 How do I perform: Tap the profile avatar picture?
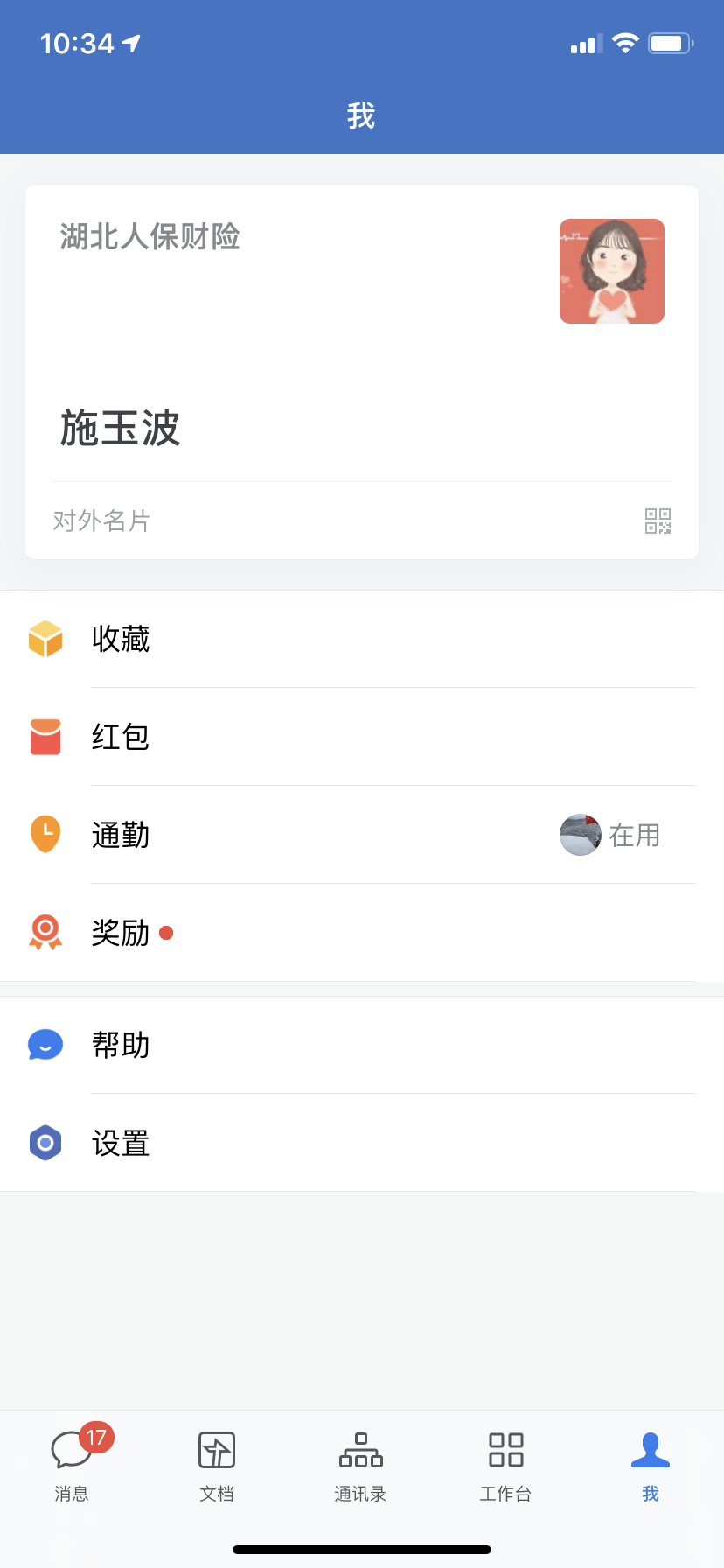coord(612,271)
